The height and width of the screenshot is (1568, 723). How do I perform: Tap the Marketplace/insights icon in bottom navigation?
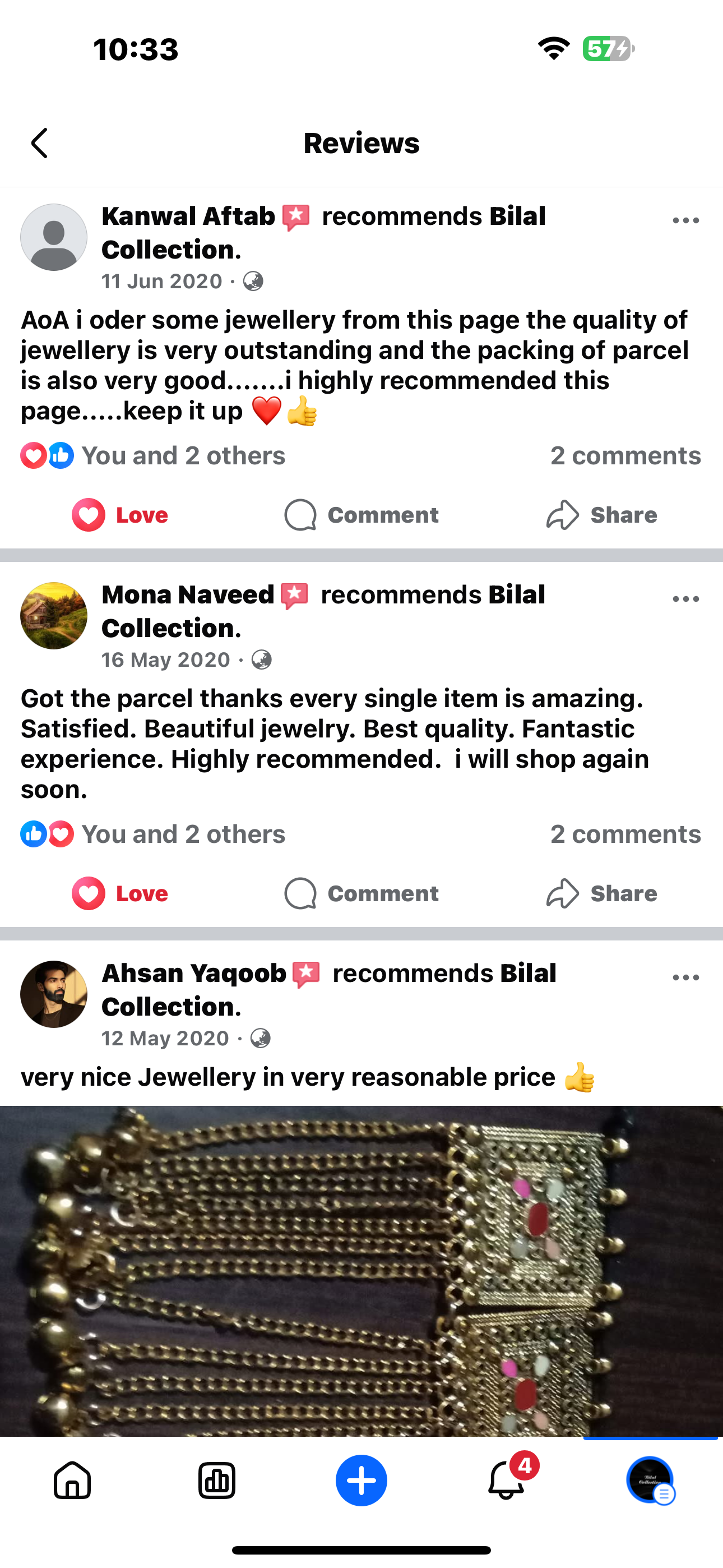coord(217,1481)
